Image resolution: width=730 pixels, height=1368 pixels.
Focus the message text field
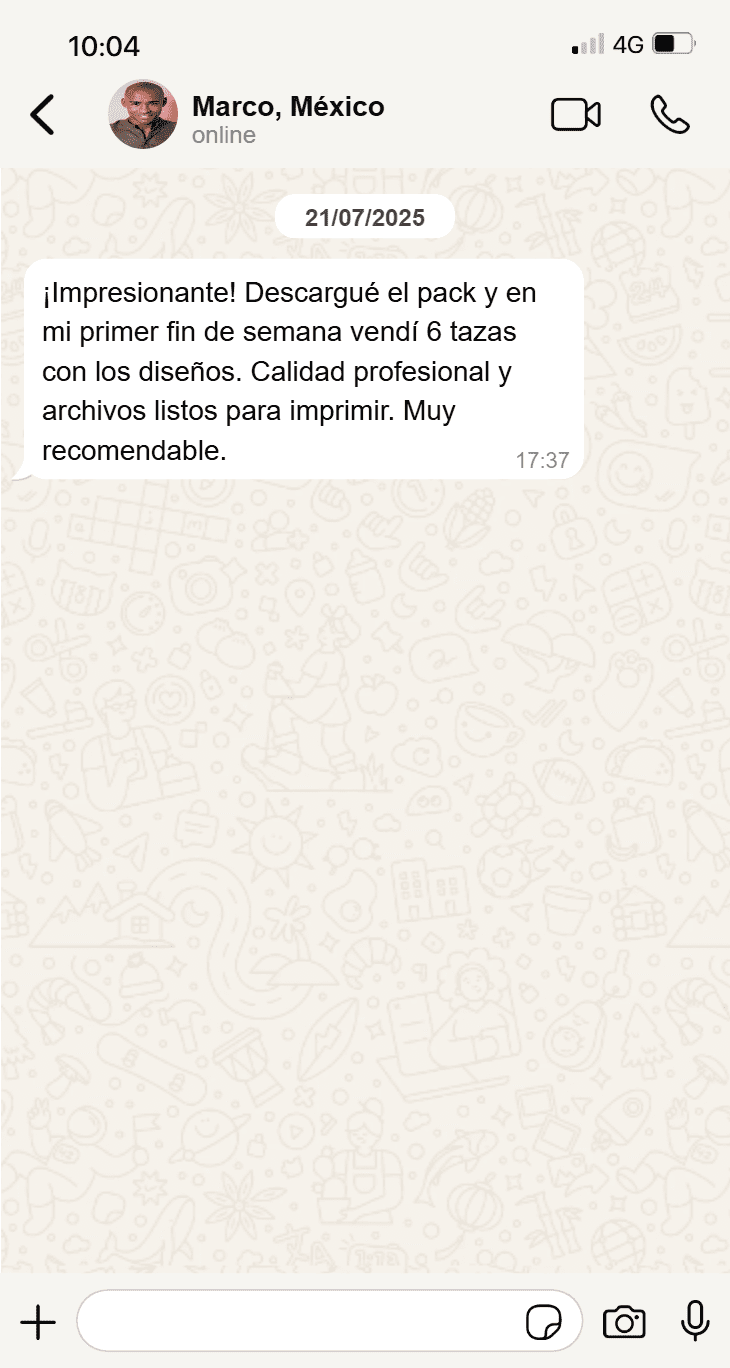coord(300,1322)
